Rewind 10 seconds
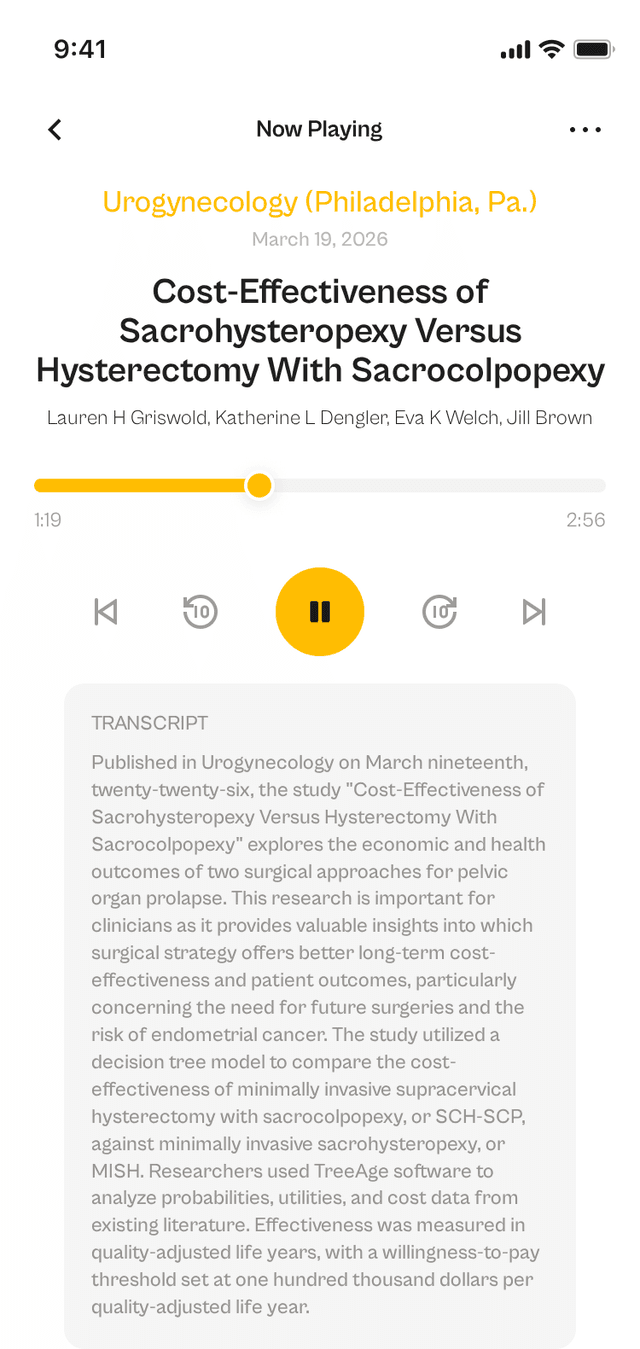 [x=200, y=612]
